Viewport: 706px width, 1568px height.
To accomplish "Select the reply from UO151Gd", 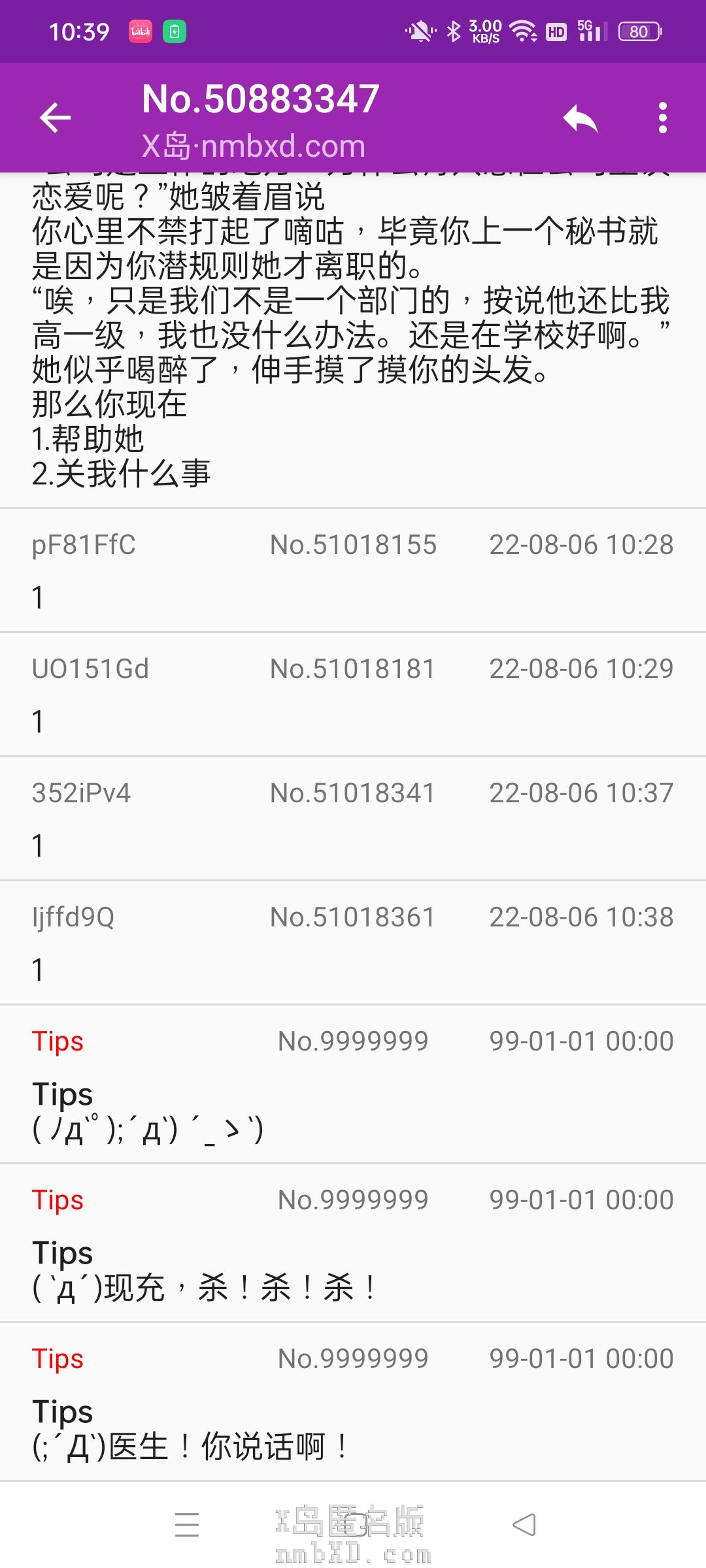I will [353, 694].
